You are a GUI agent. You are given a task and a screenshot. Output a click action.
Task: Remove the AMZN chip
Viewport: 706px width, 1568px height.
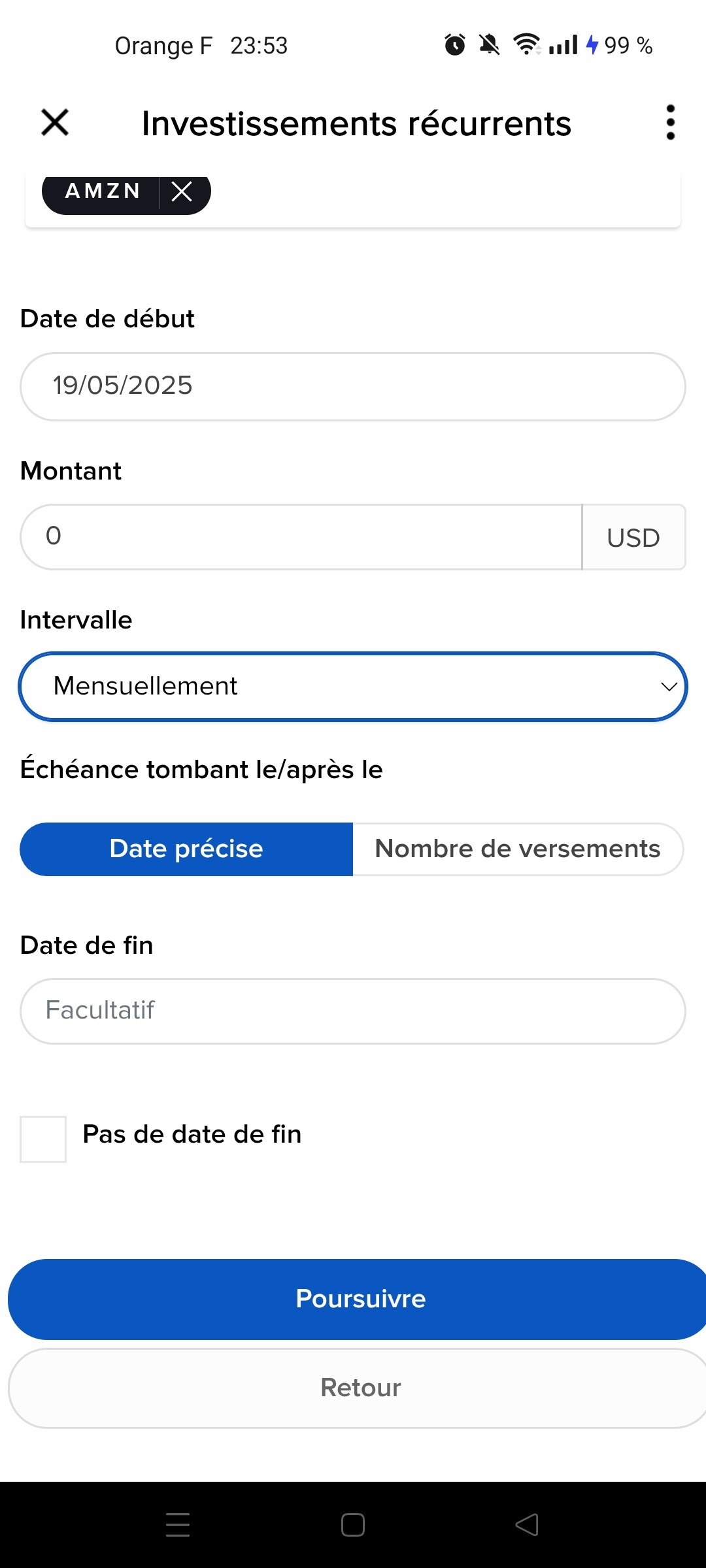(182, 191)
